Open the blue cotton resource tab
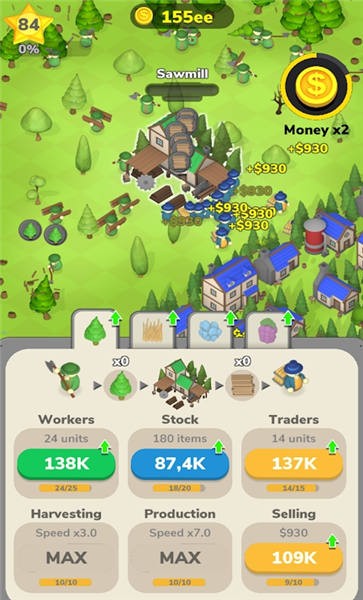The width and height of the screenshot is (363, 600). tap(210, 331)
